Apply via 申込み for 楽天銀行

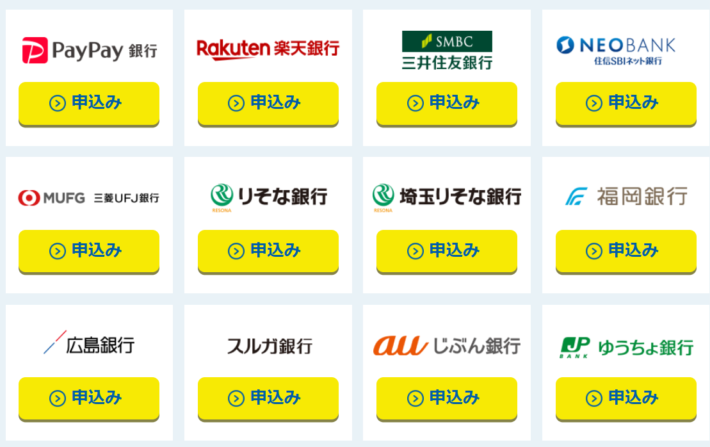[267, 102]
